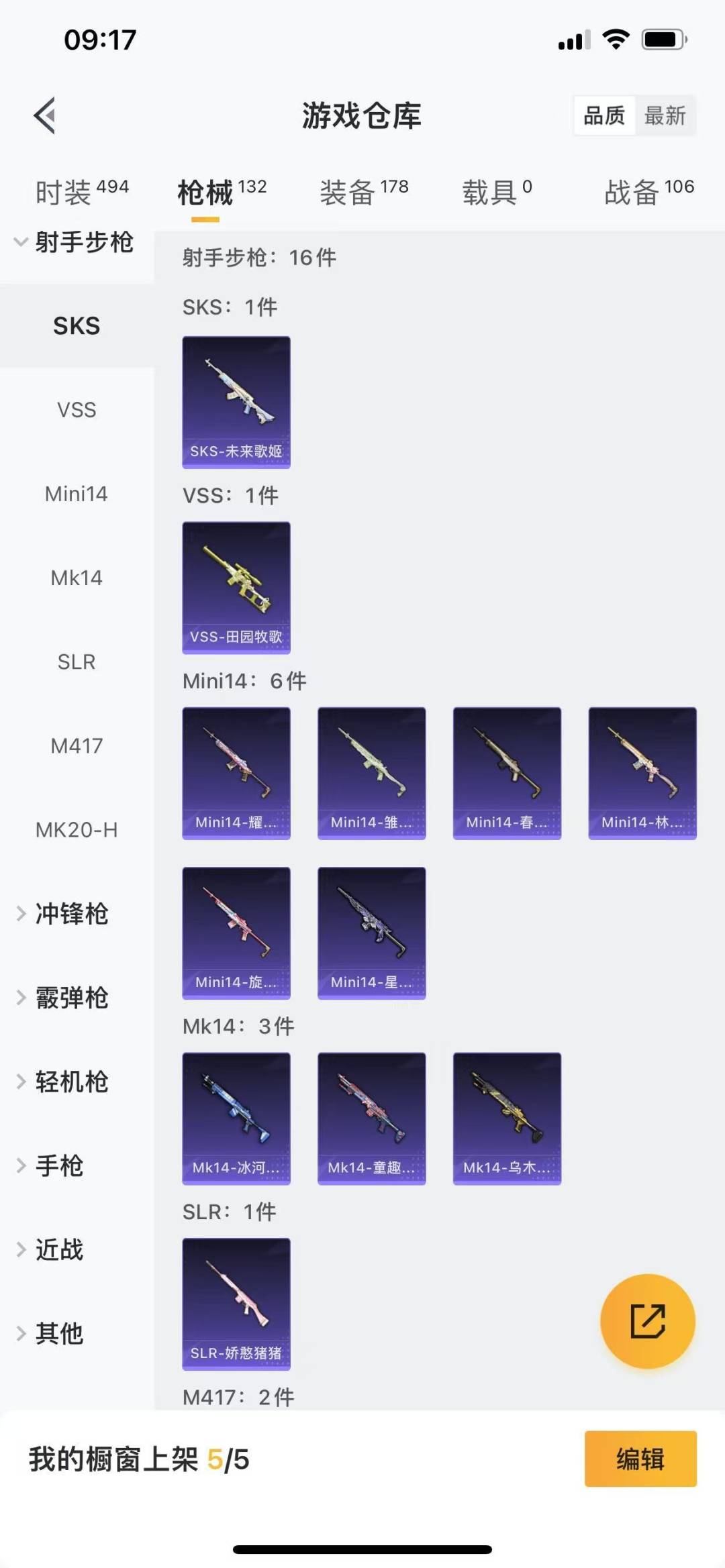Expand the 冲锋枪 category
The image size is (725, 1568).
(64, 914)
